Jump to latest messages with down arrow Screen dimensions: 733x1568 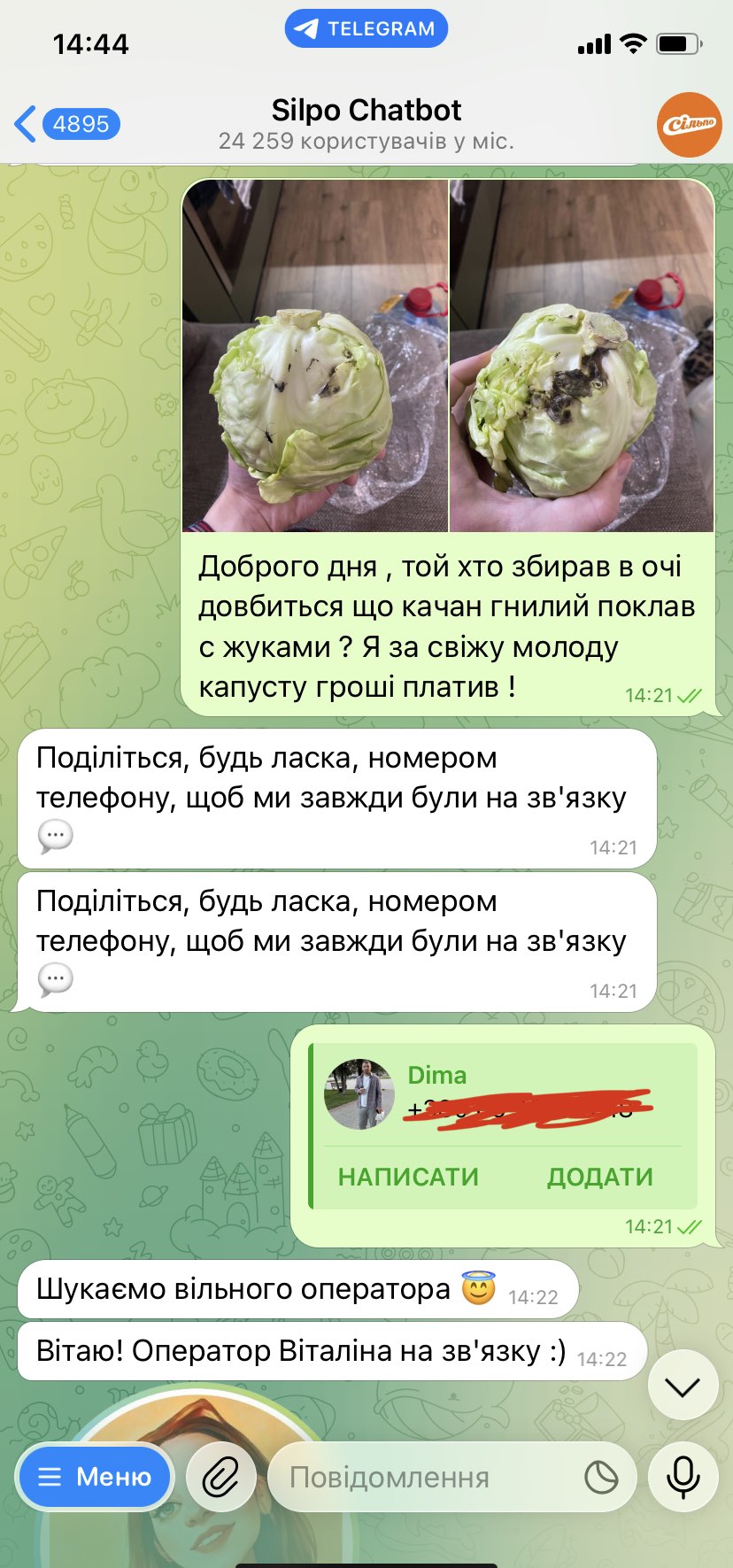coord(682,1386)
